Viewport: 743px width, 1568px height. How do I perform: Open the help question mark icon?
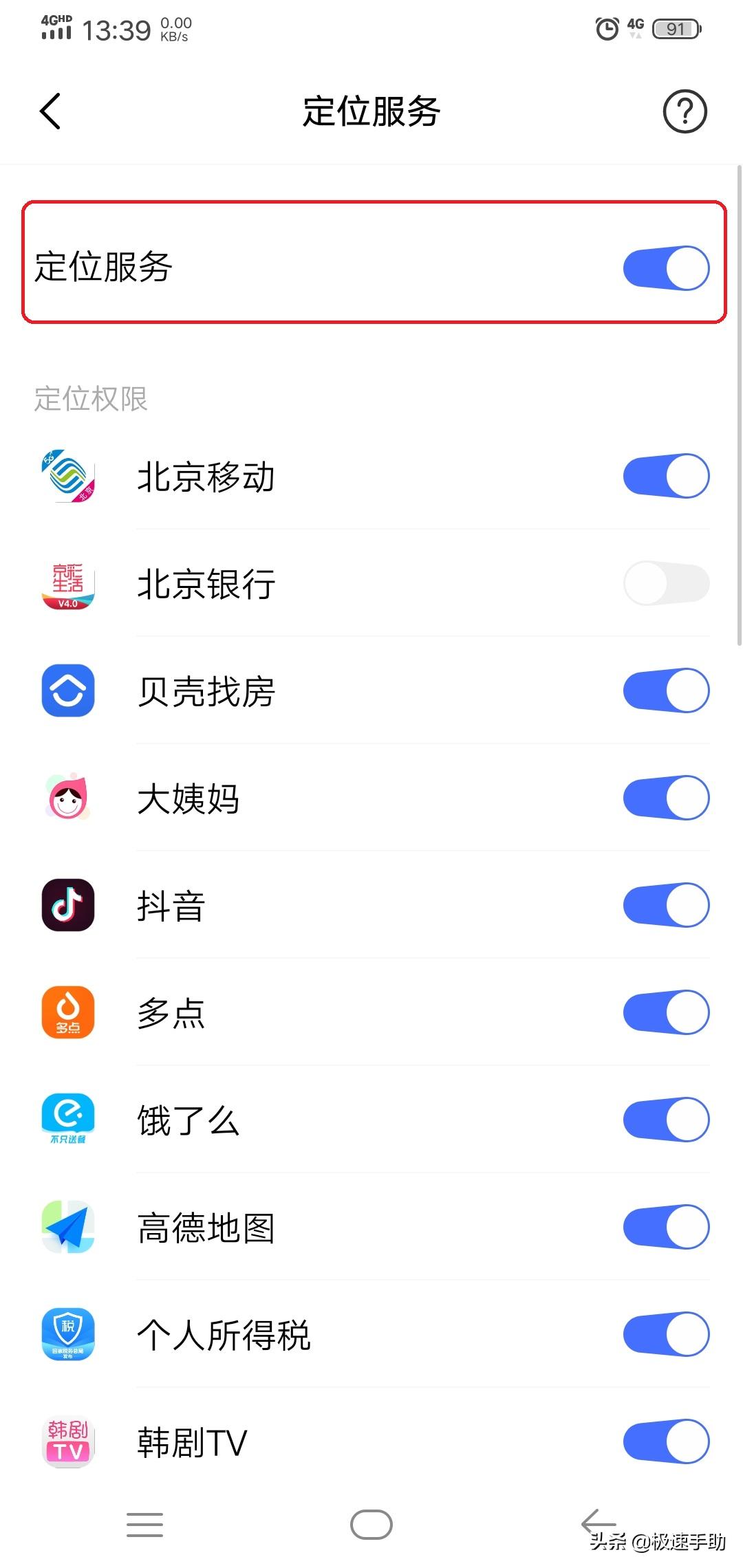point(685,111)
